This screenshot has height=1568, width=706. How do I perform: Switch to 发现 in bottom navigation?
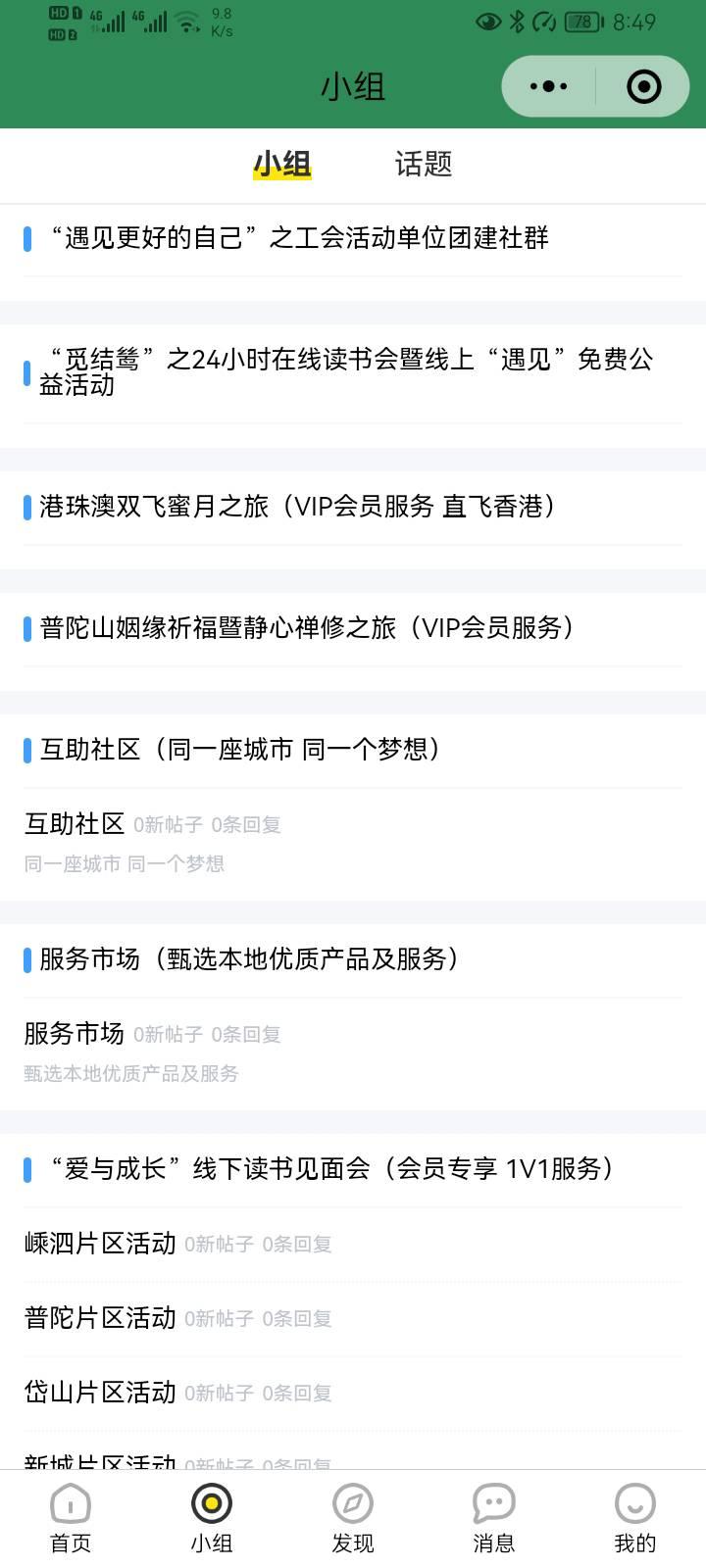(x=353, y=1517)
